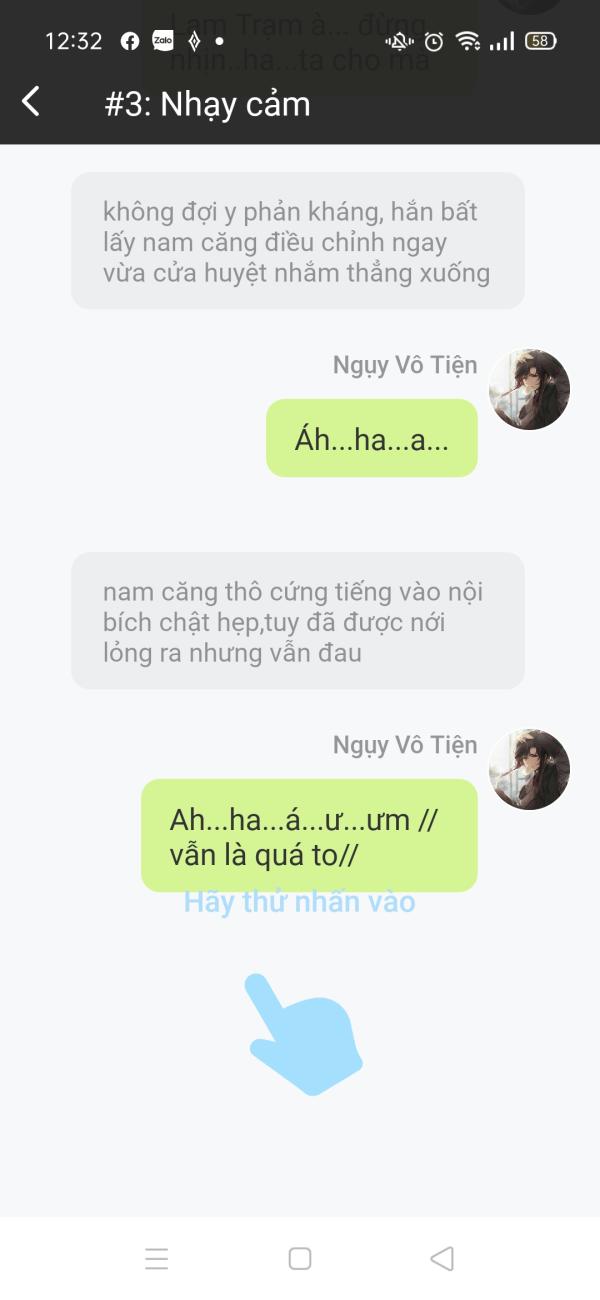Open the recent apps menu
600x1300 pixels.
click(x=157, y=1258)
